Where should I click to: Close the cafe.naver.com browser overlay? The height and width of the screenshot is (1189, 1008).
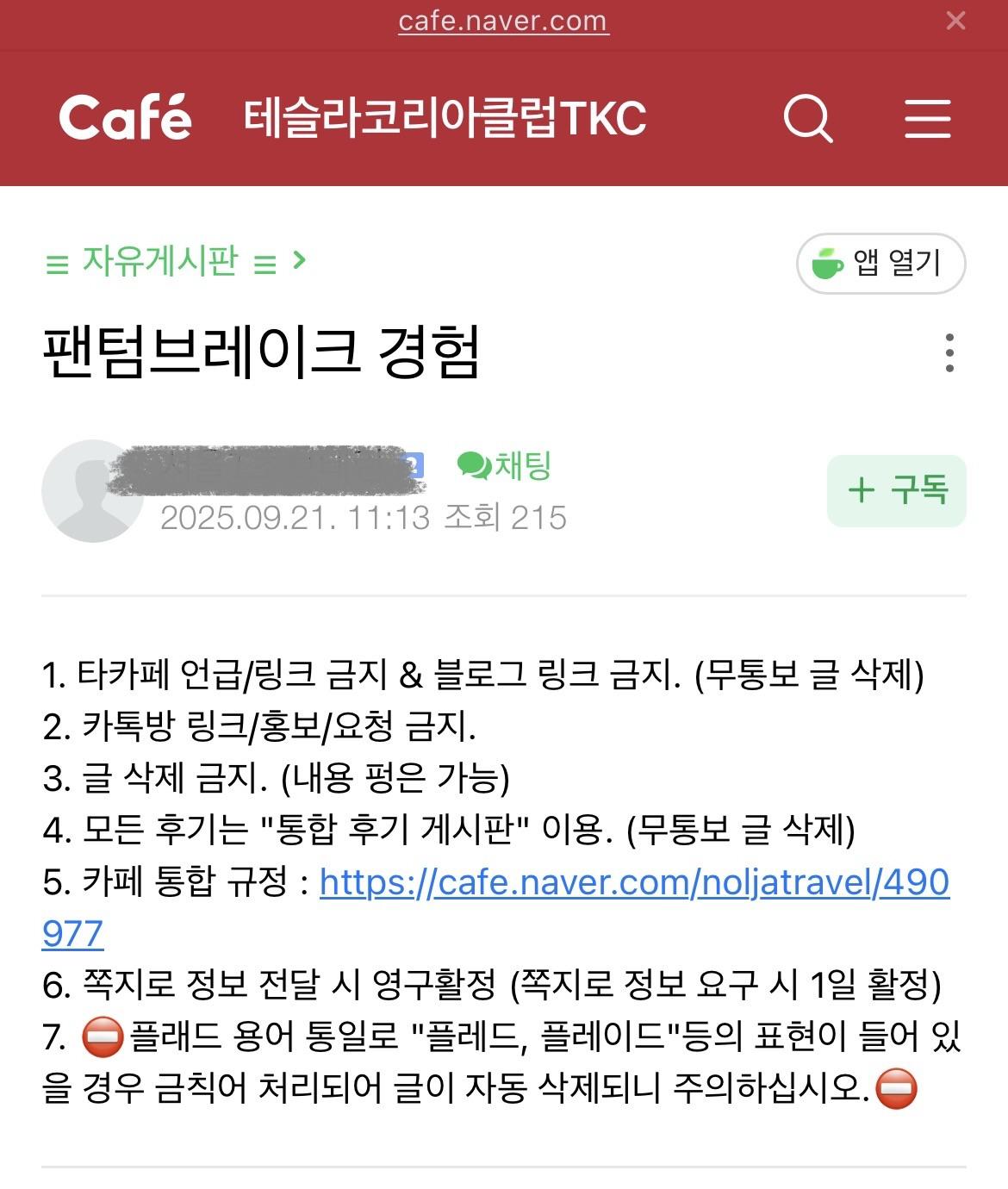[955, 21]
